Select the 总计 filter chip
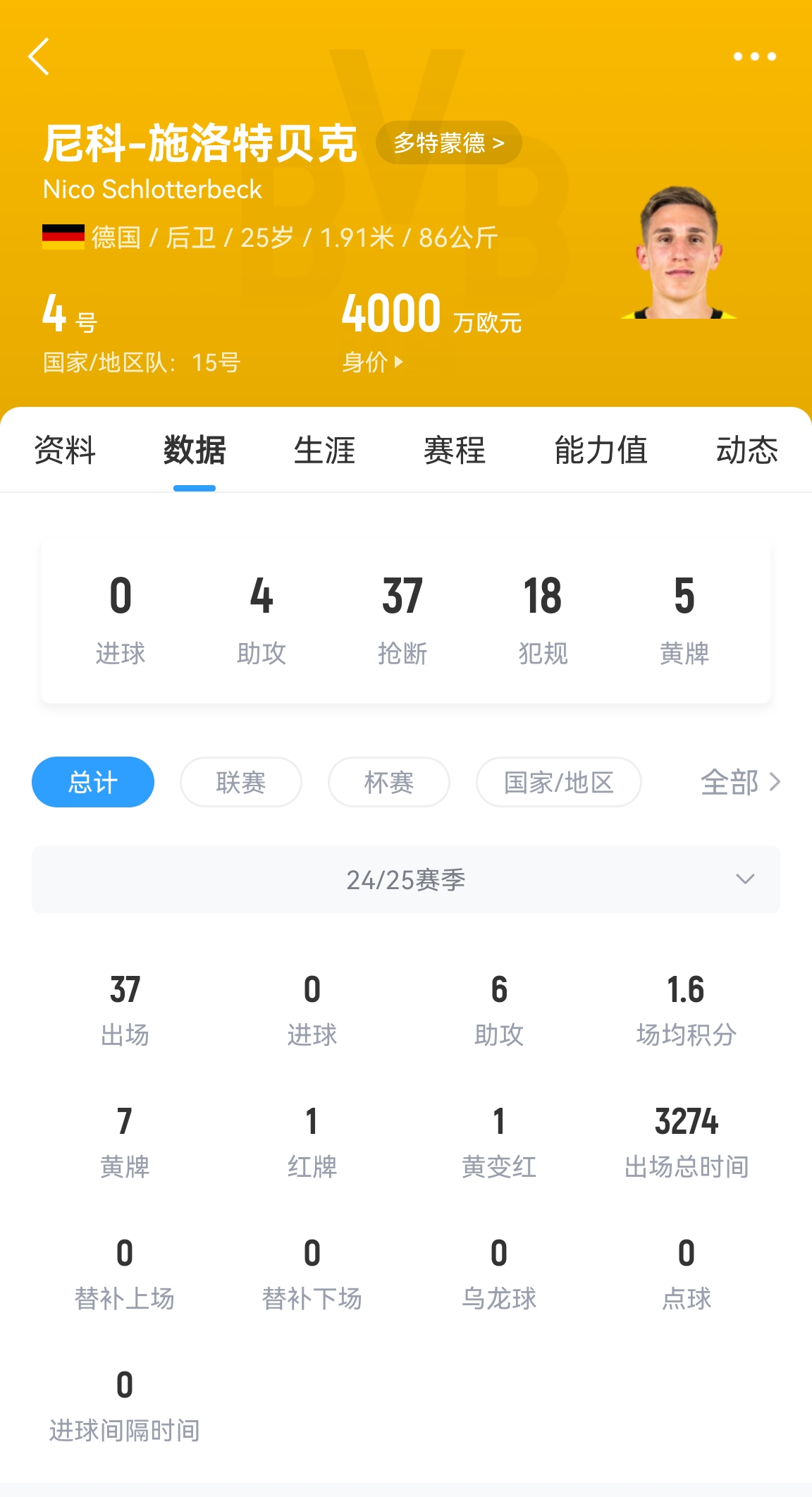 pos(93,782)
